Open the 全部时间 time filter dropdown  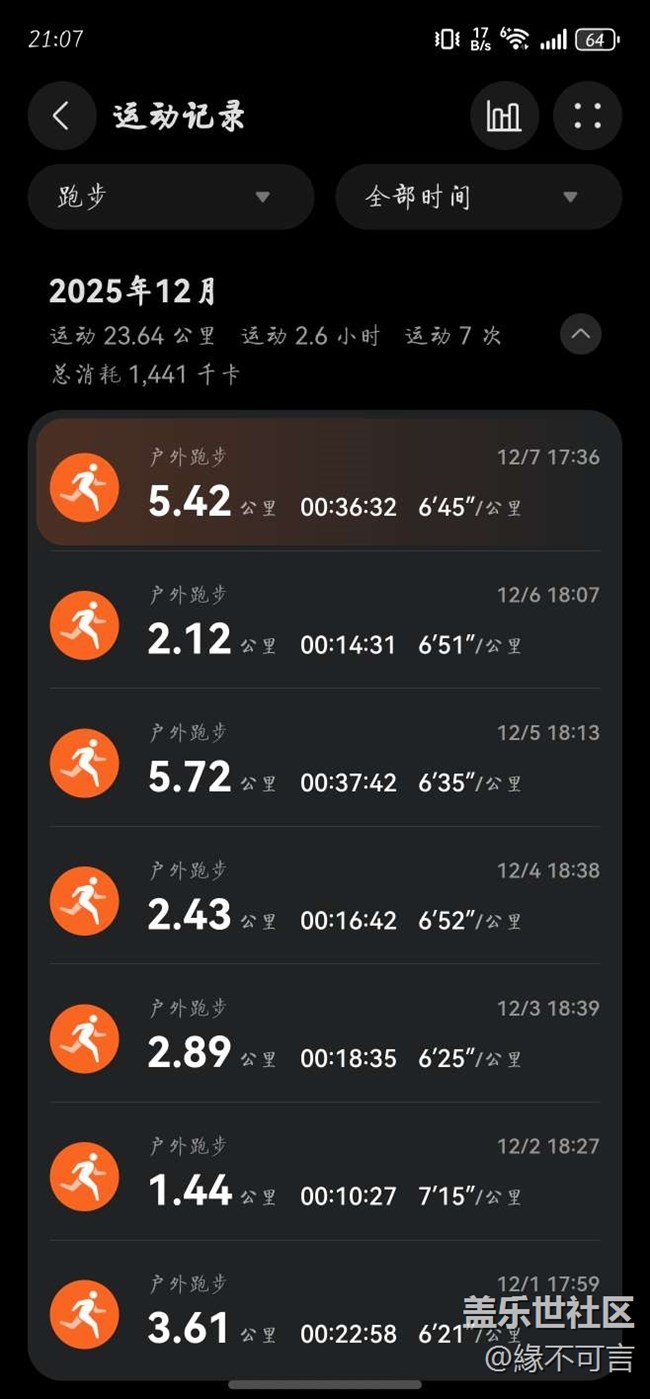click(x=478, y=197)
